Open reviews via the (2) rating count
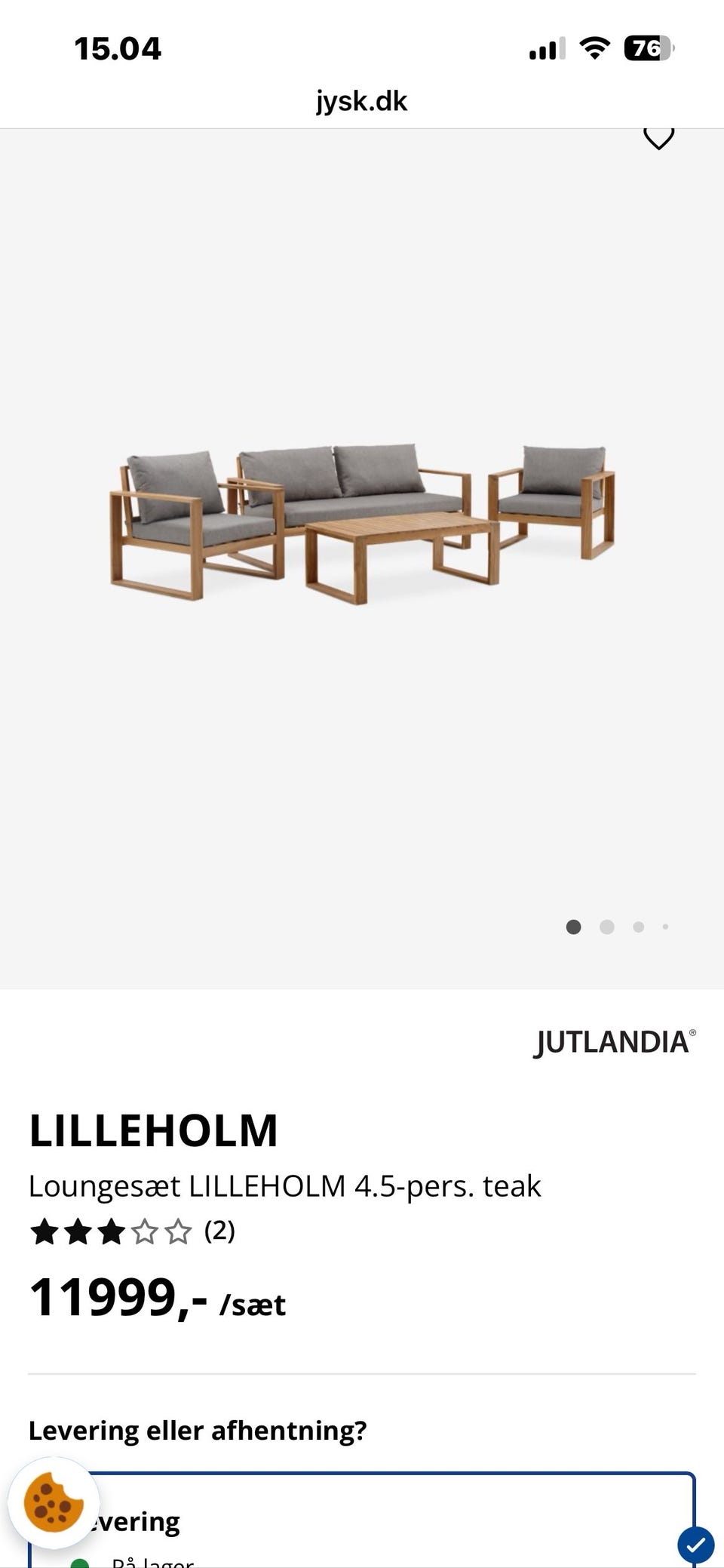Screen dimensions: 724x1568 [x=219, y=1230]
